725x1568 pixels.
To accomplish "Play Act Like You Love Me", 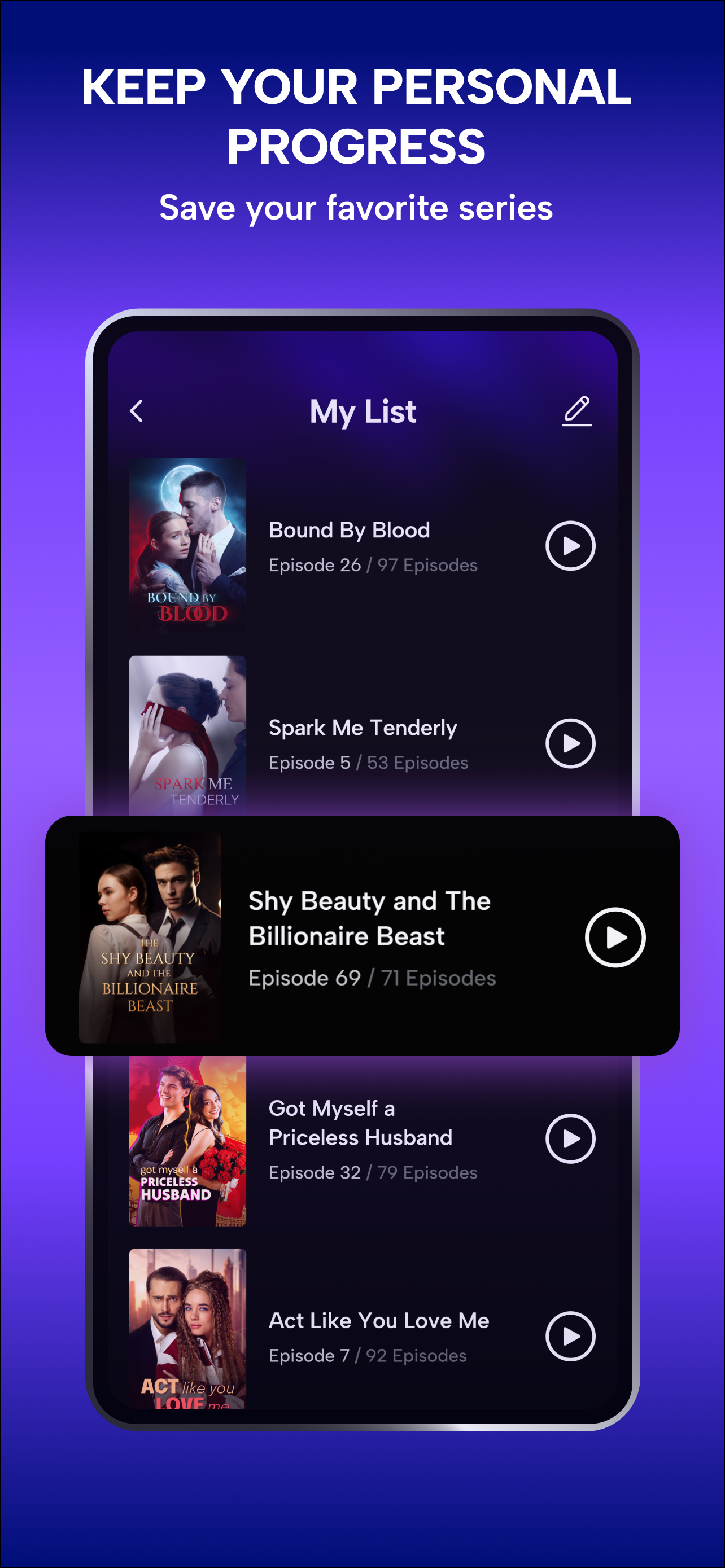I will pyautogui.click(x=570, y=1337).
